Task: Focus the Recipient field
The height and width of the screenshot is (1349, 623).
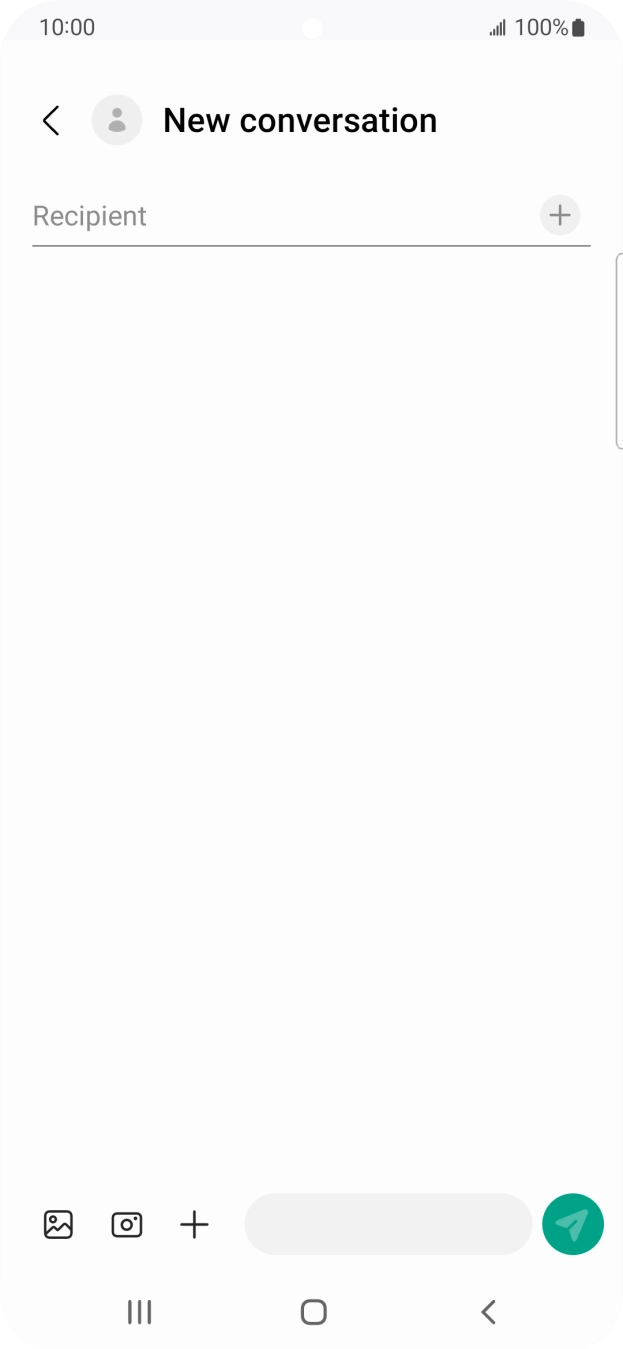Action: tap(280, 216)
